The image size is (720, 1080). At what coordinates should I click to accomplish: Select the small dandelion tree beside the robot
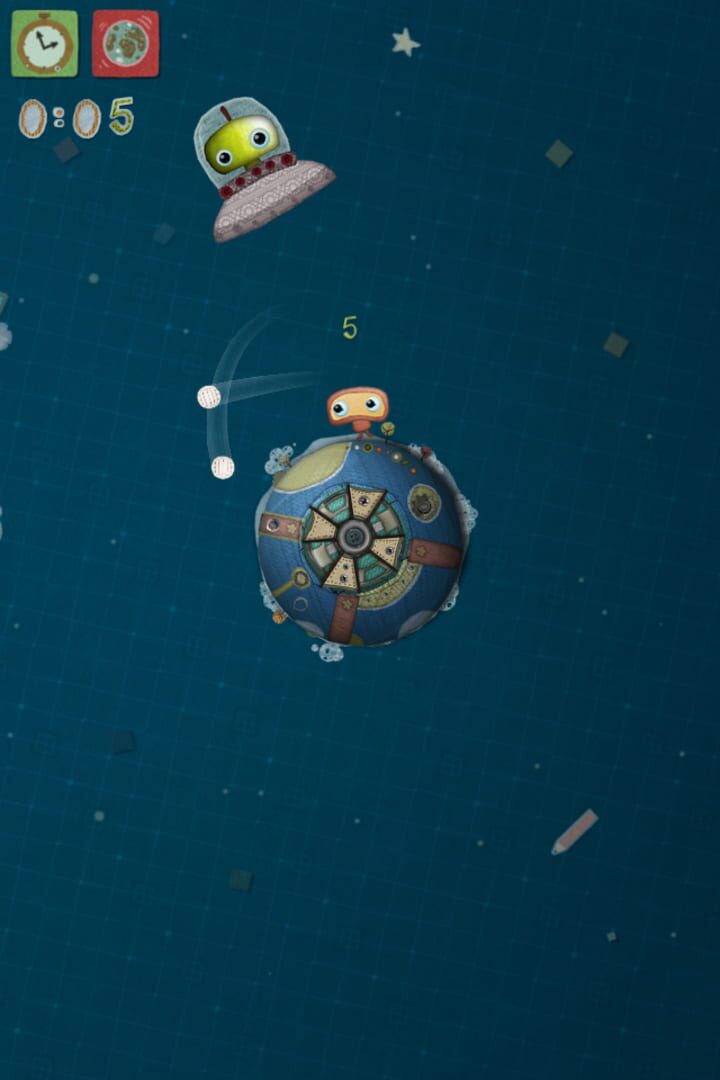386,428
